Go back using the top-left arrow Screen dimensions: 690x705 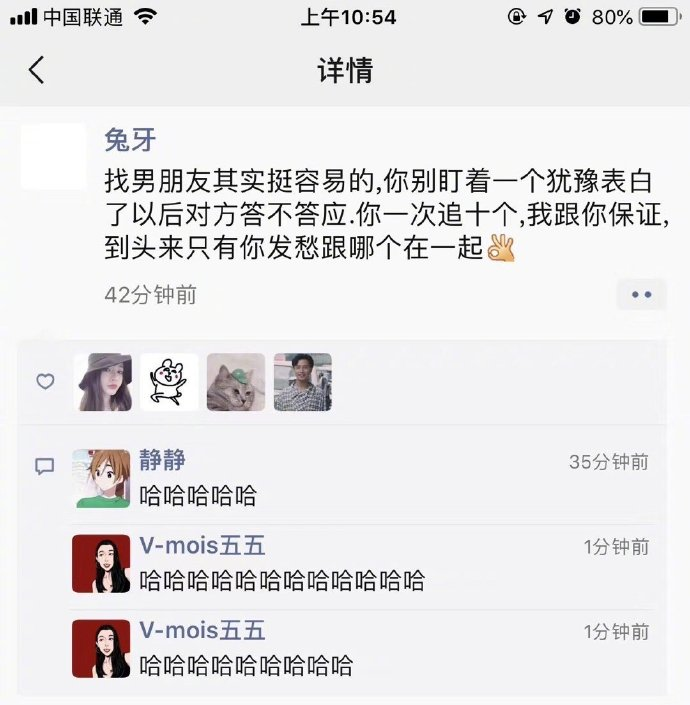pyautogui.click(x=37, y=70)
